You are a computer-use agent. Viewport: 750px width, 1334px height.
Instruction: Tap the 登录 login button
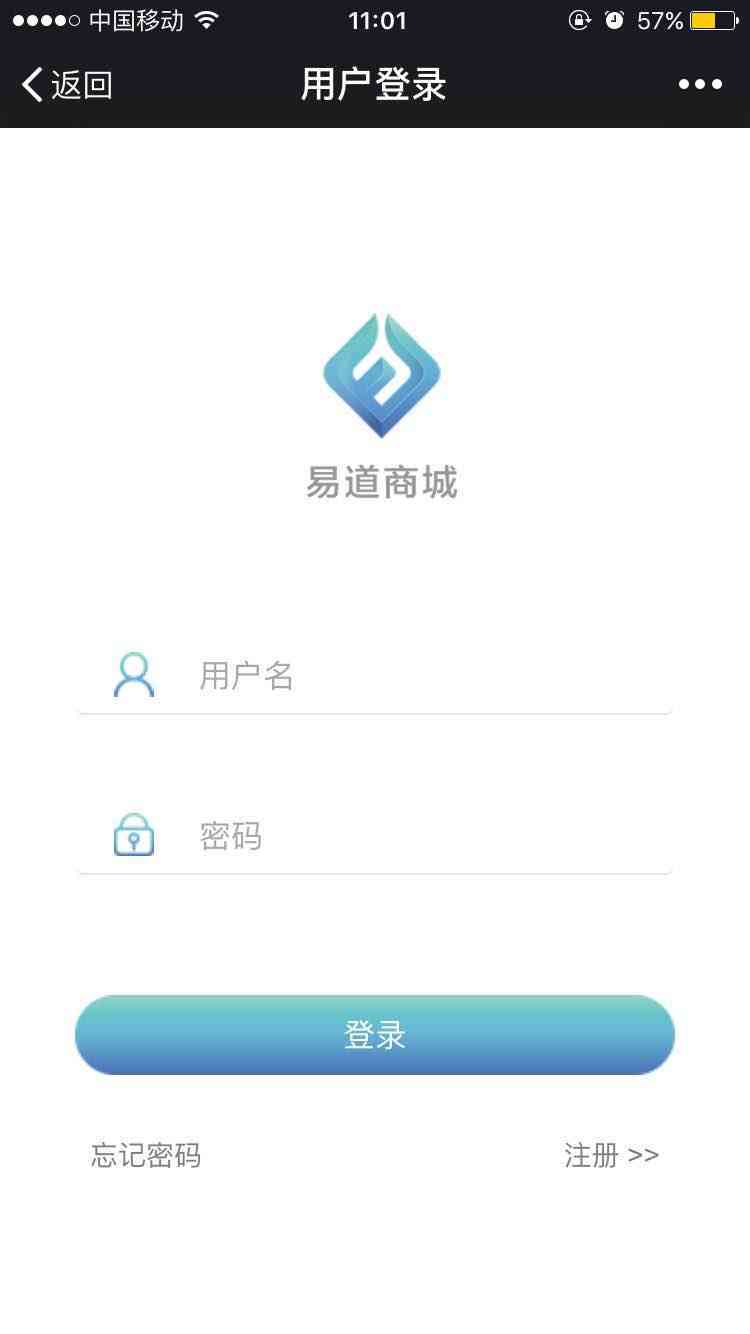375,1035
